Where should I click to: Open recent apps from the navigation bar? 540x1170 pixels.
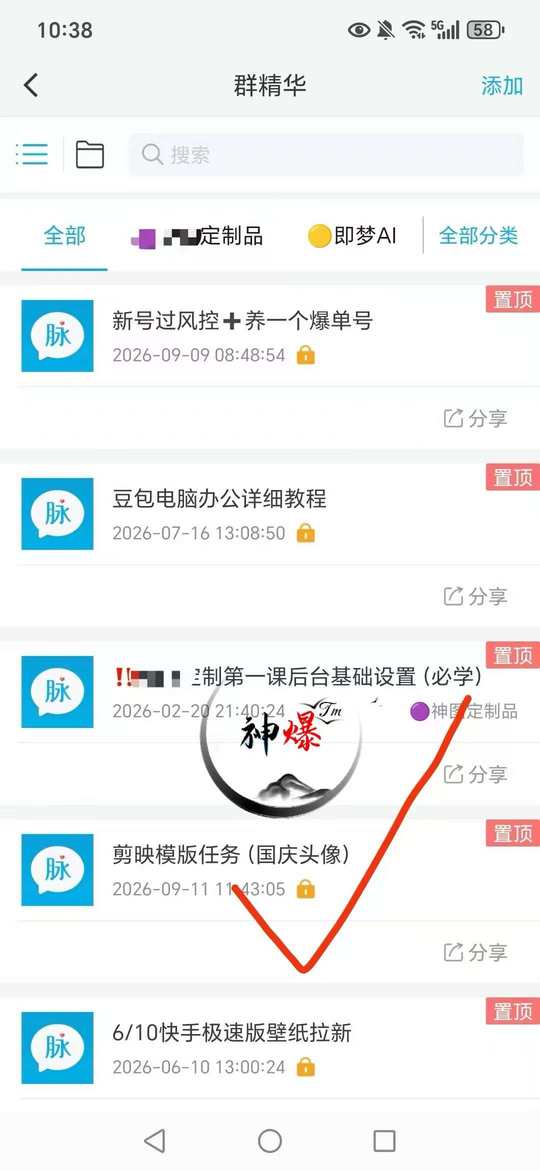coord(384,1139)
